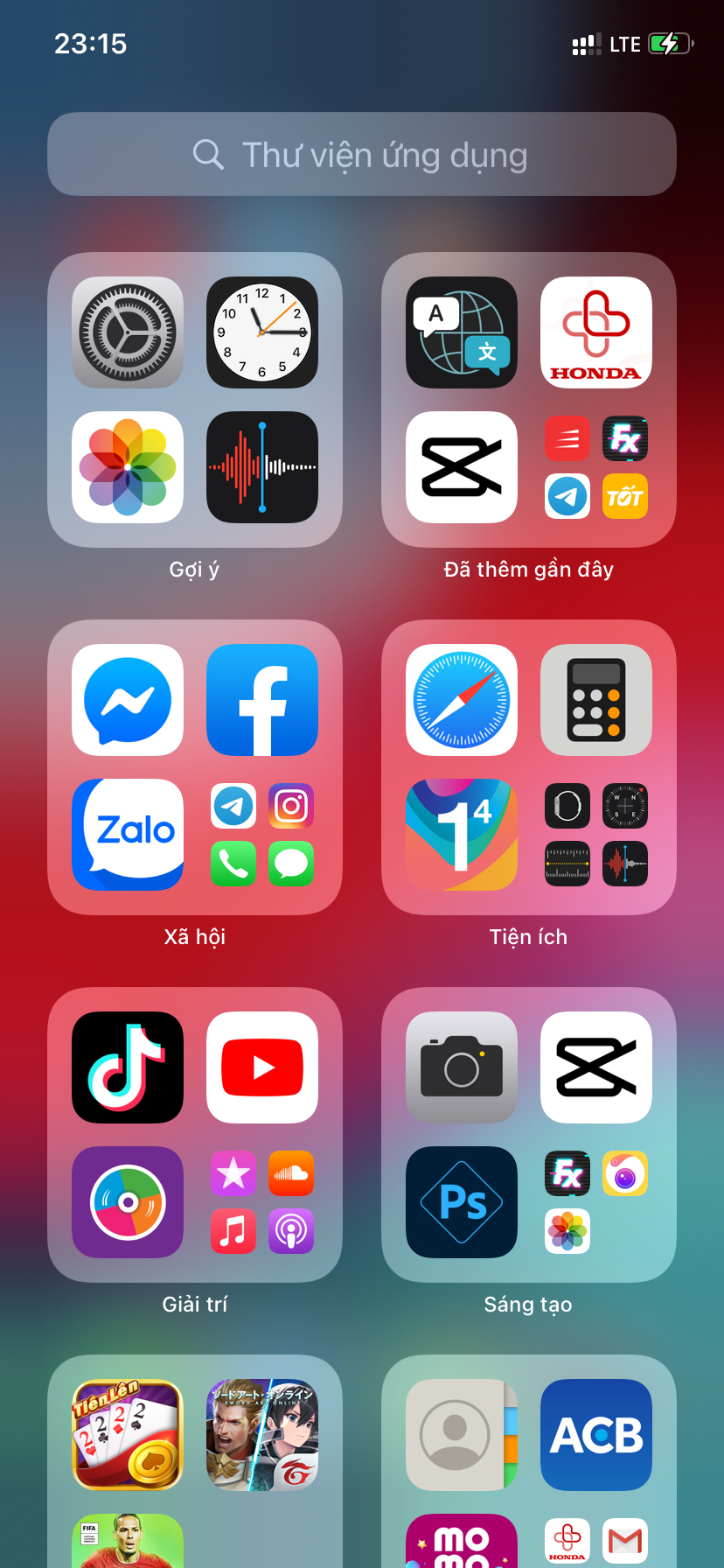Open Settings from the Gợi ý folder
724x1568 pixels.
(128, 332)
